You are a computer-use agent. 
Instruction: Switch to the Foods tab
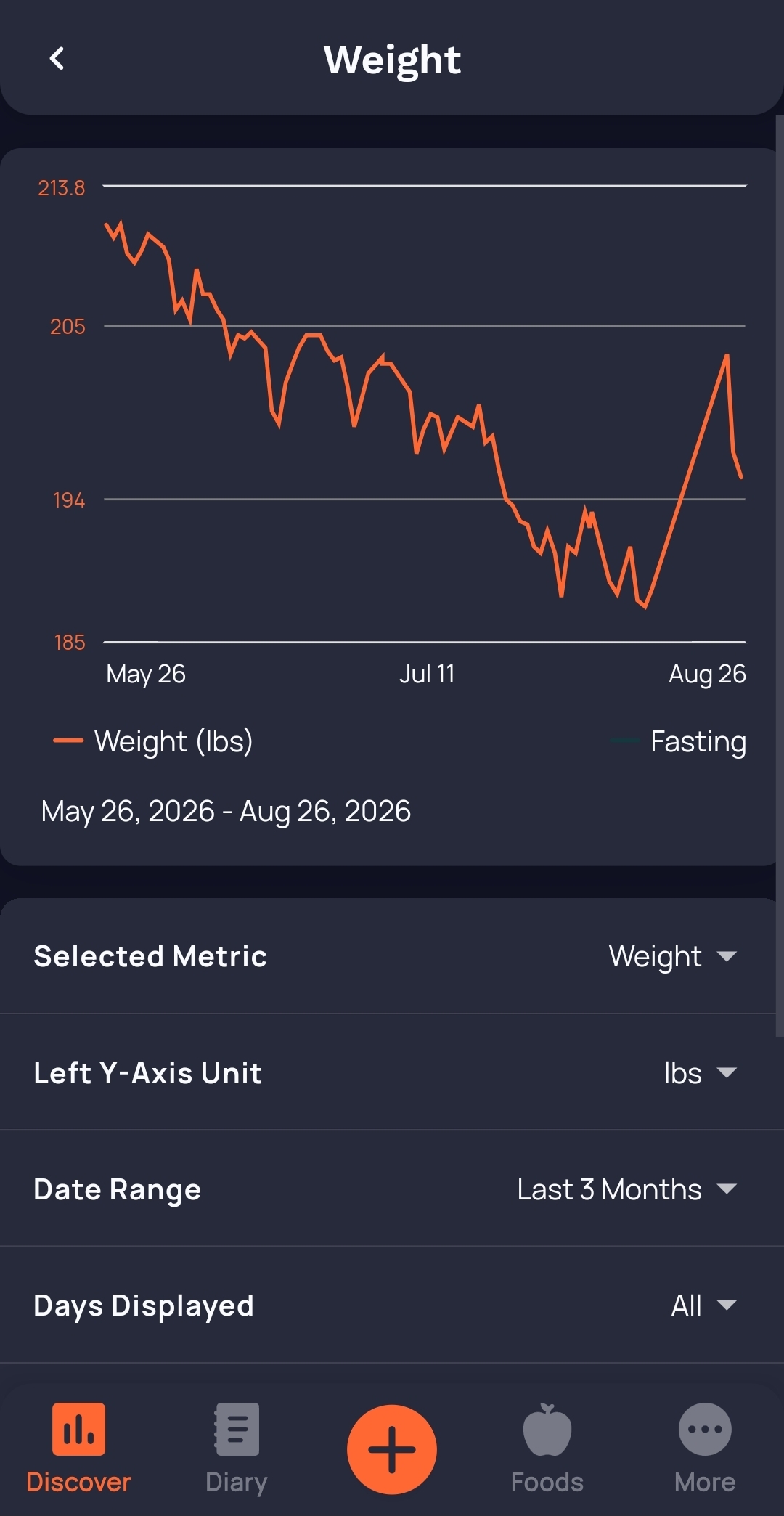(x=547, y=1448)
